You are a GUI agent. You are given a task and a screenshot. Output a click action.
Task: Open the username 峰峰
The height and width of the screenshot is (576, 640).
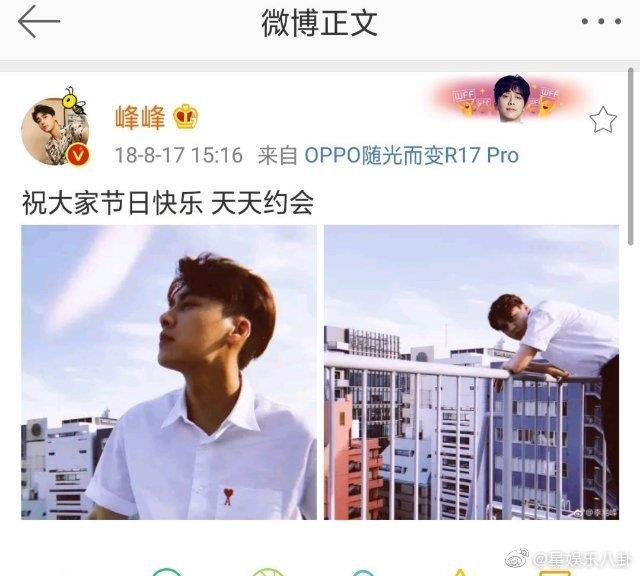(140, 117)
